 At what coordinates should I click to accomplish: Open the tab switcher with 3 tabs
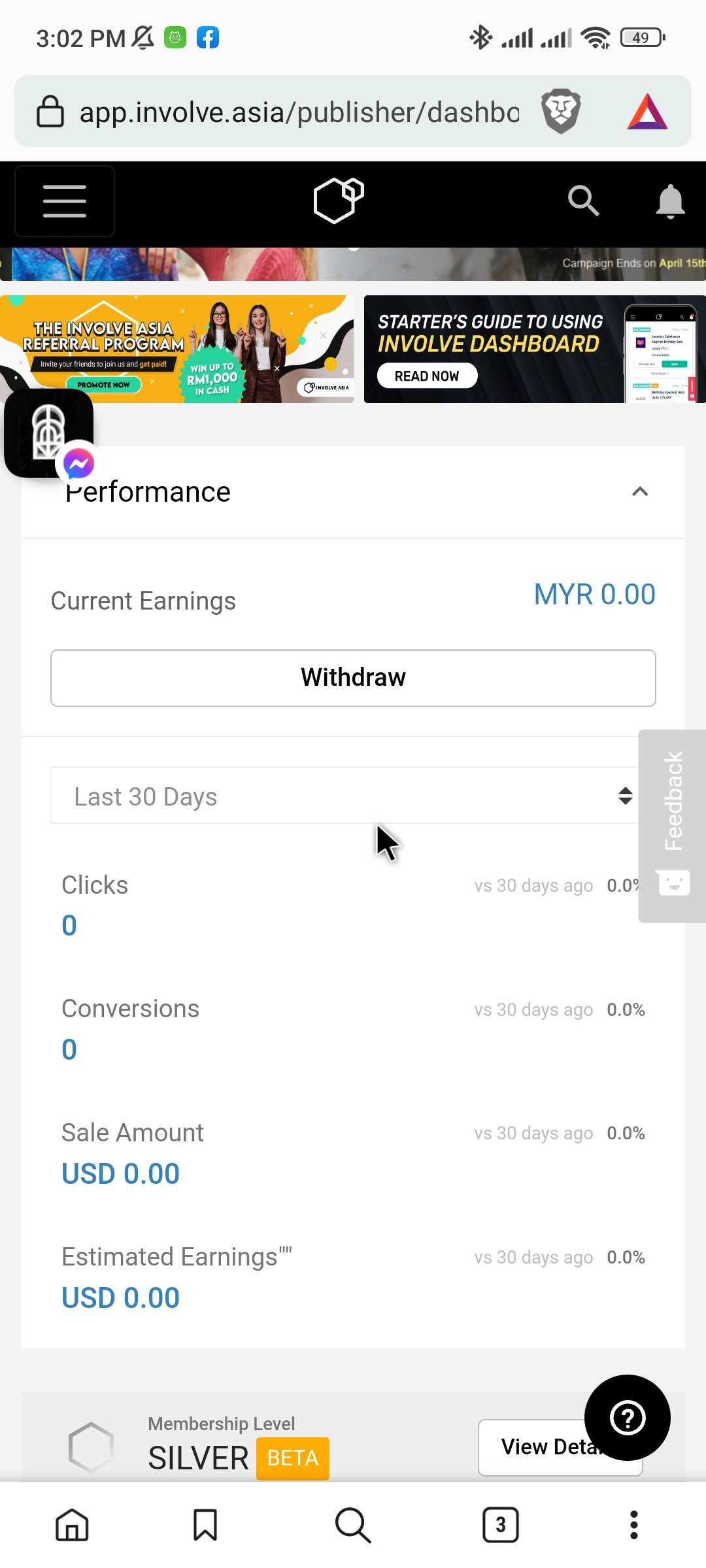[501, 1525]
